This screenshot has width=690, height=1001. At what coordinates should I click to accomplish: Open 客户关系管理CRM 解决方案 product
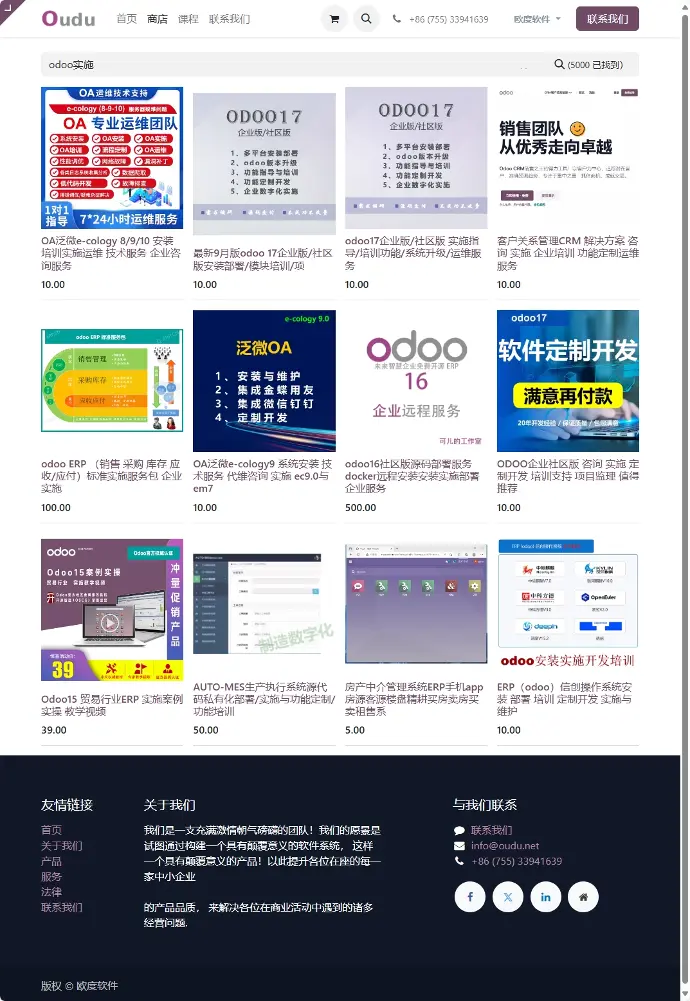(x=567, y=158)
